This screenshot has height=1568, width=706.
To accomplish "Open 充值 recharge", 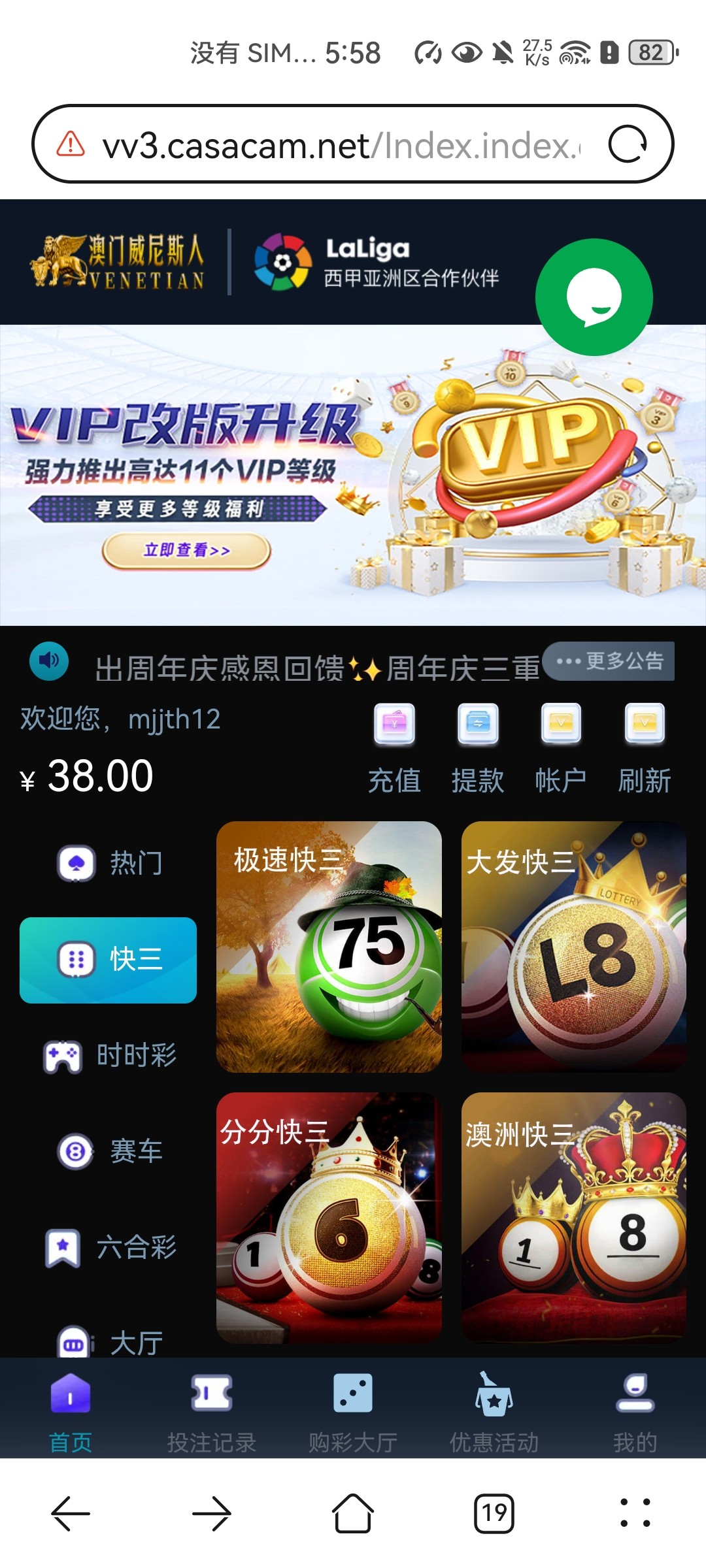I will [394, 747].
